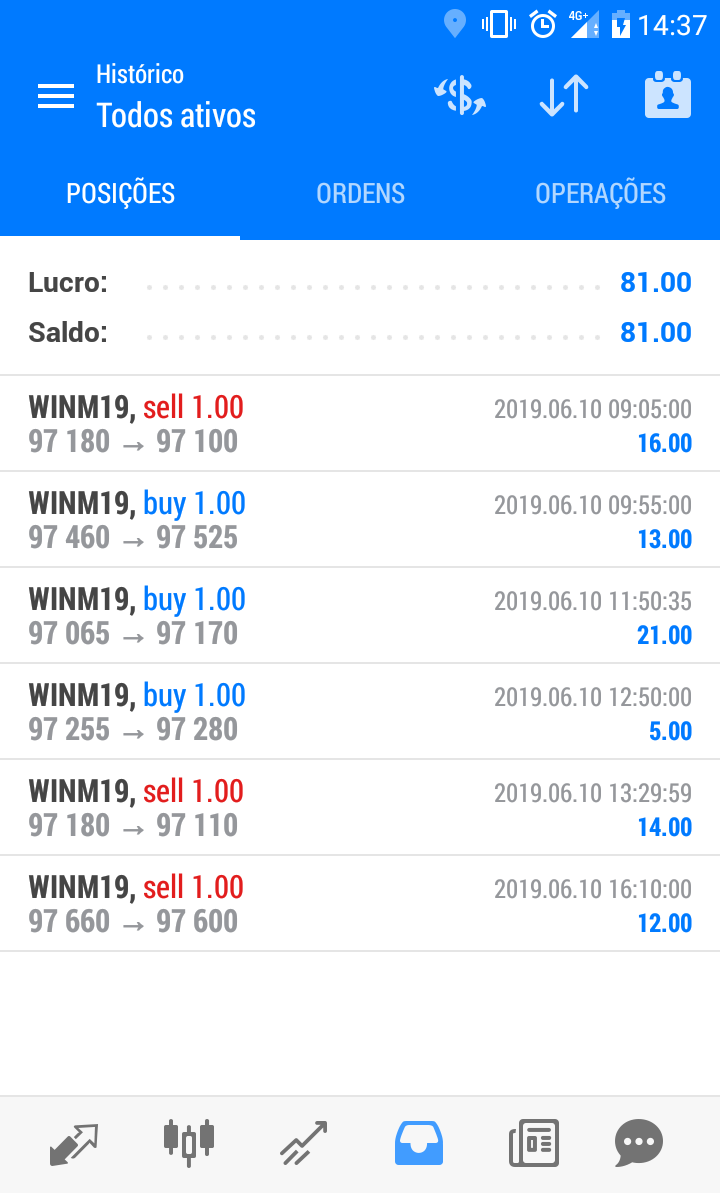The width and height of the screenshot is (720, 1193).
Task: Go to the quotes arrows tab
Action: (x=75, y=1143)
